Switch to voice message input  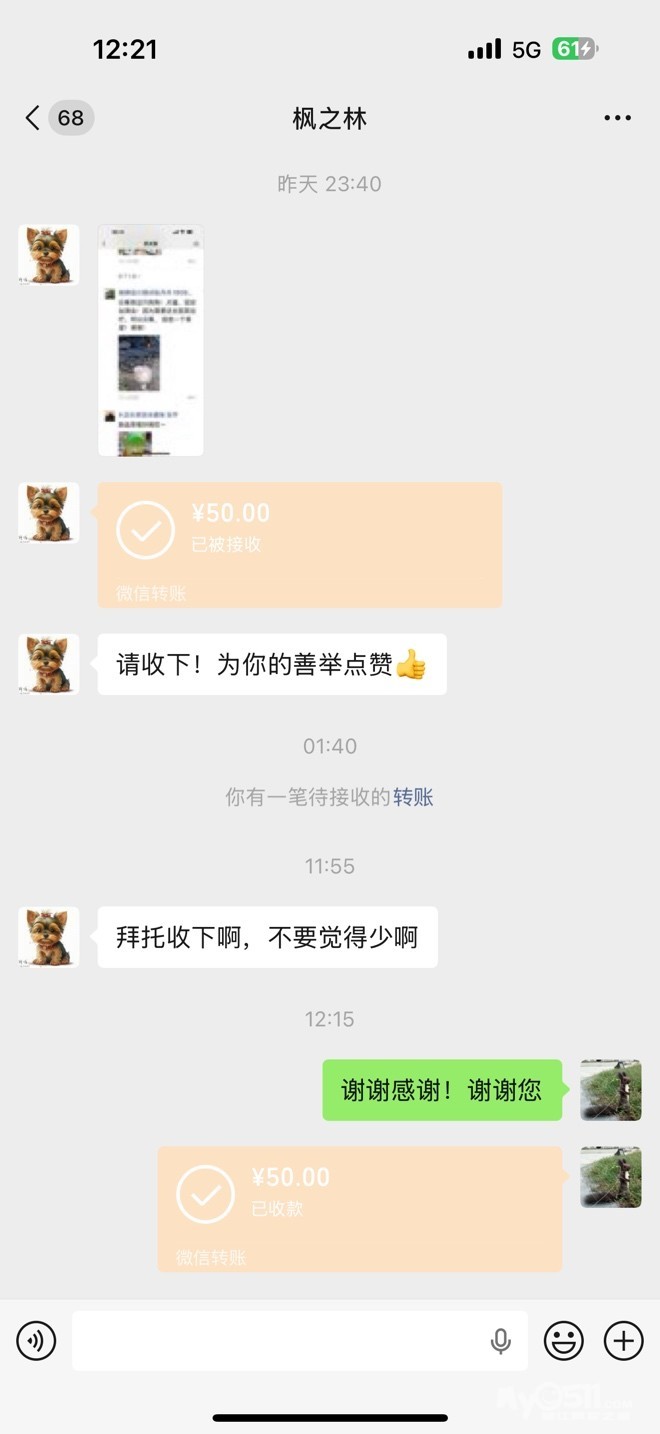tap(36, 1340)
